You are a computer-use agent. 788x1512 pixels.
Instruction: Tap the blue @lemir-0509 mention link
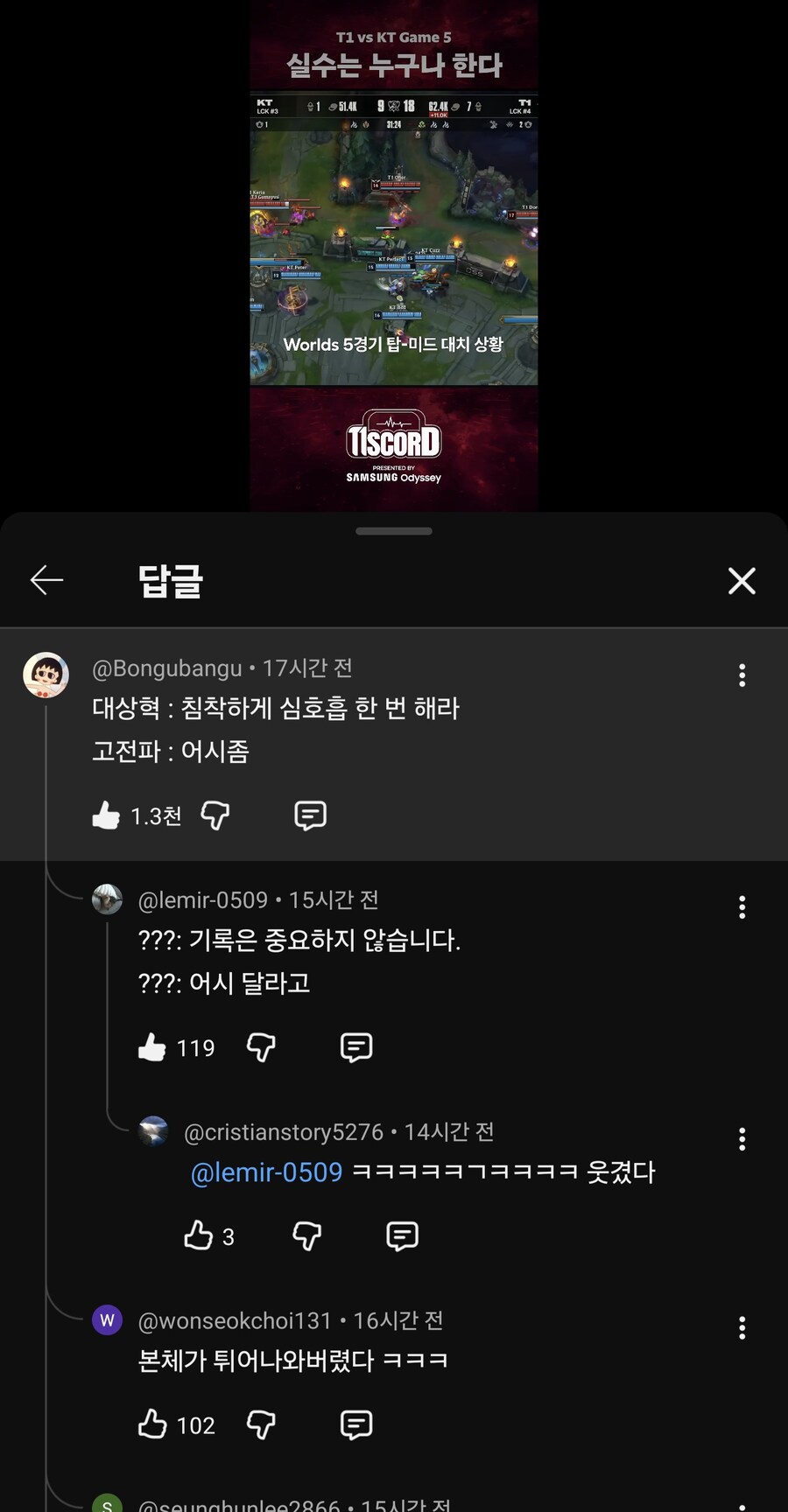(x=266, y=1172)
